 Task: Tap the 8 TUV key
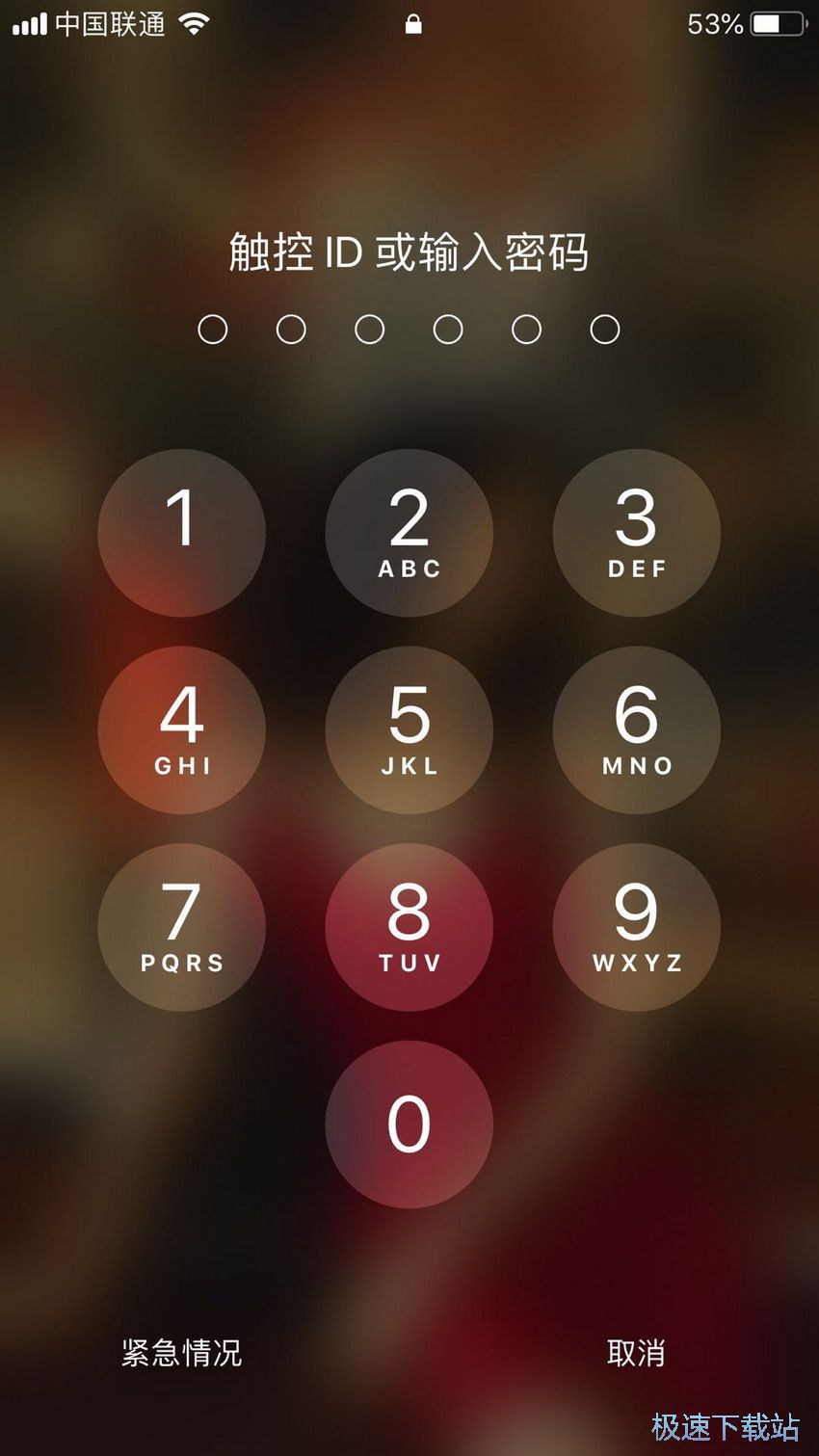pos(409,927)
